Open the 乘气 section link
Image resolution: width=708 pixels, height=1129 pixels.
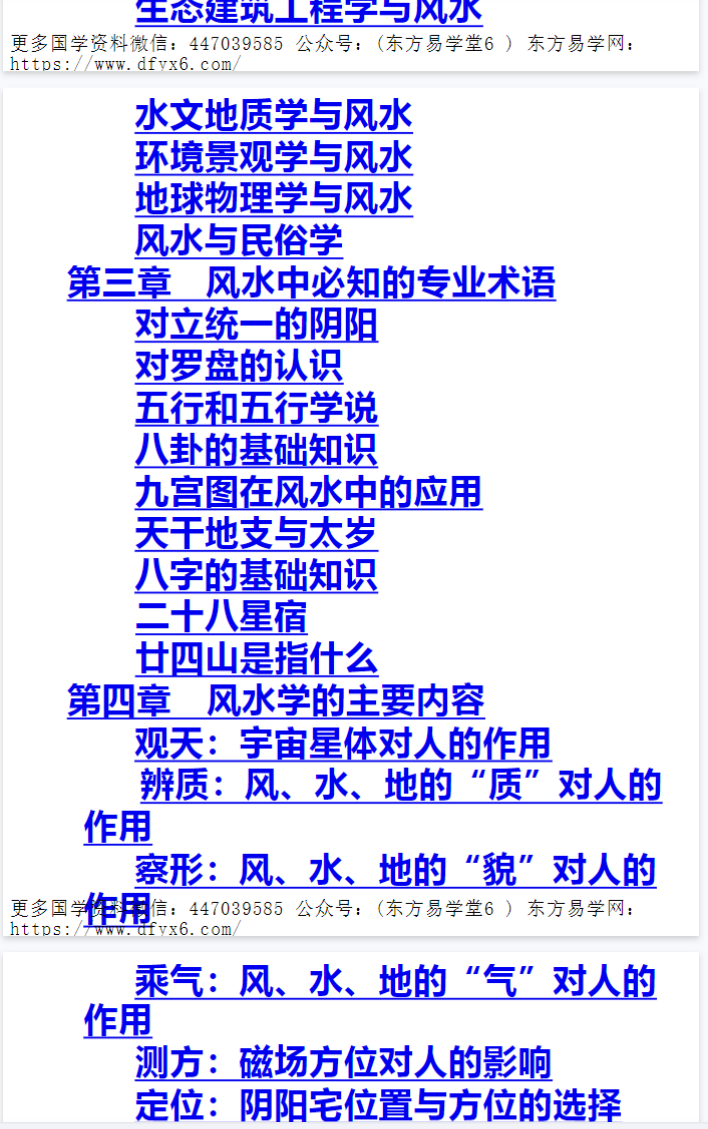coord(395,982)
